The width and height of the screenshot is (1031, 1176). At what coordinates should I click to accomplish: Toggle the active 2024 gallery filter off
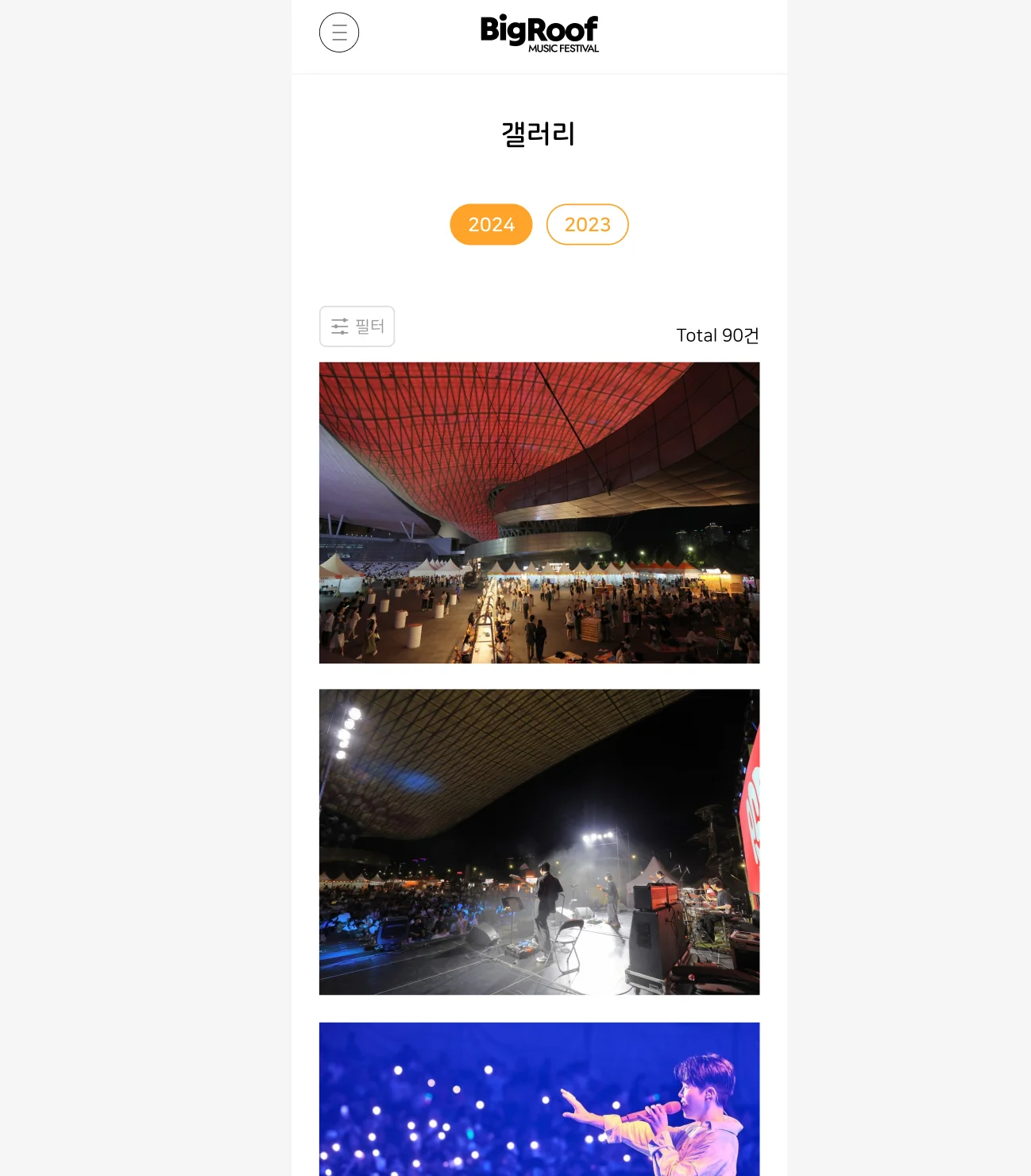tap(490, 224)
